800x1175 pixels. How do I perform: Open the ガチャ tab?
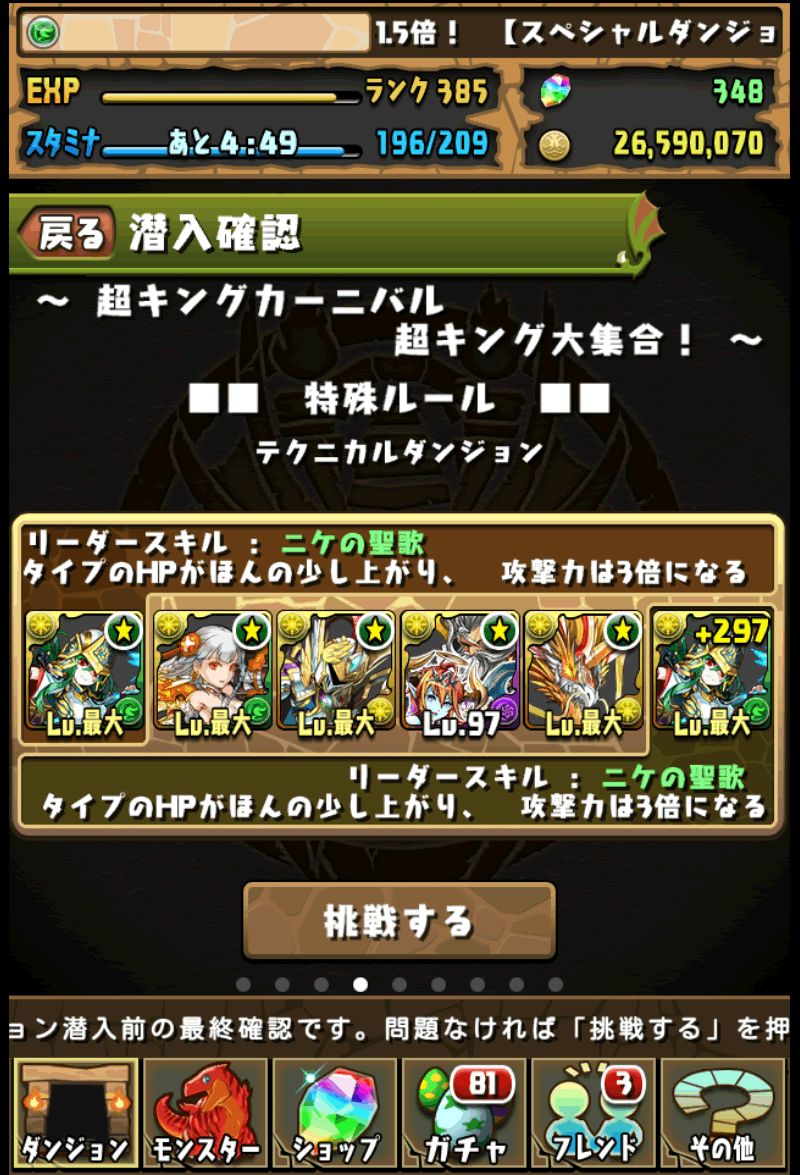[x=464, y=1112]
